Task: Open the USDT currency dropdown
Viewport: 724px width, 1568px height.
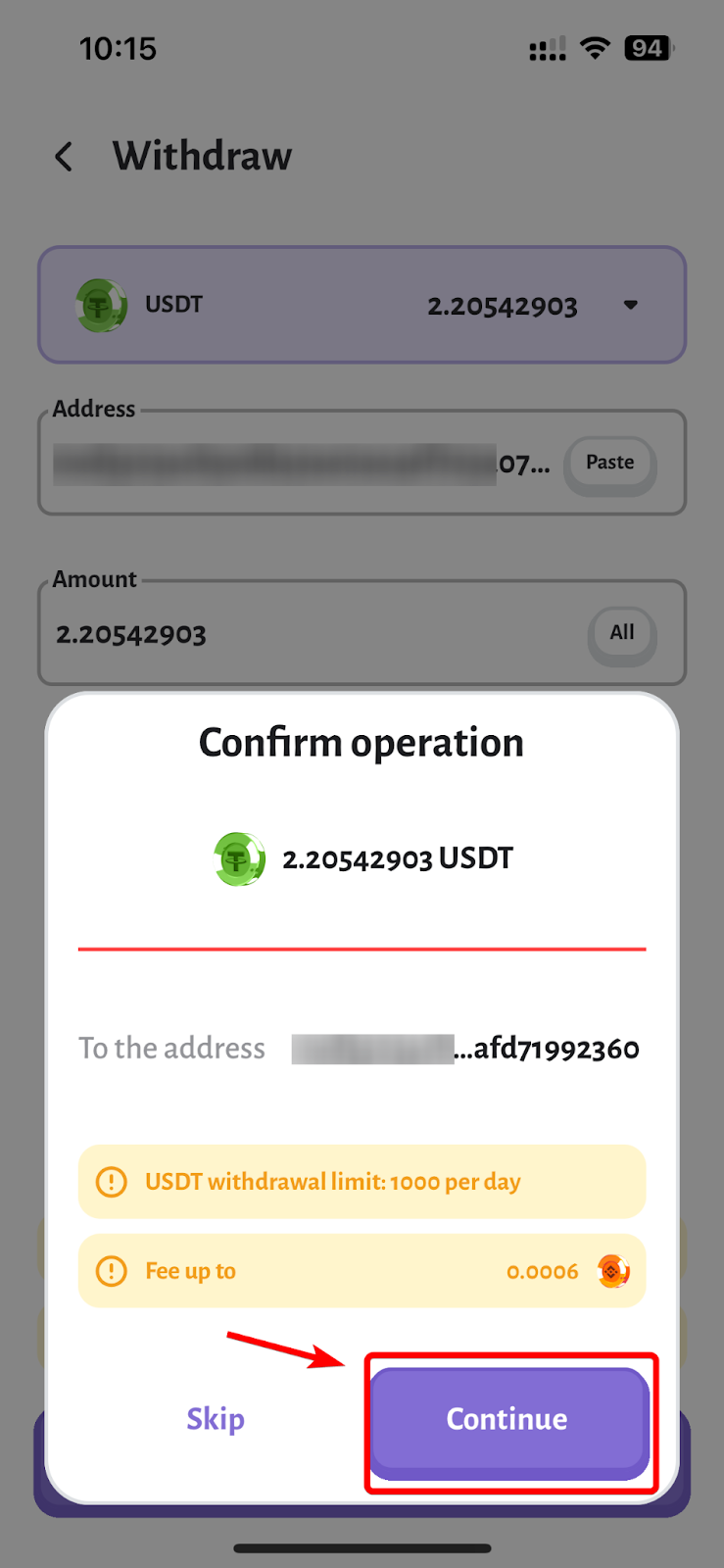Action: pyautogui.click(x=631, y=305)
